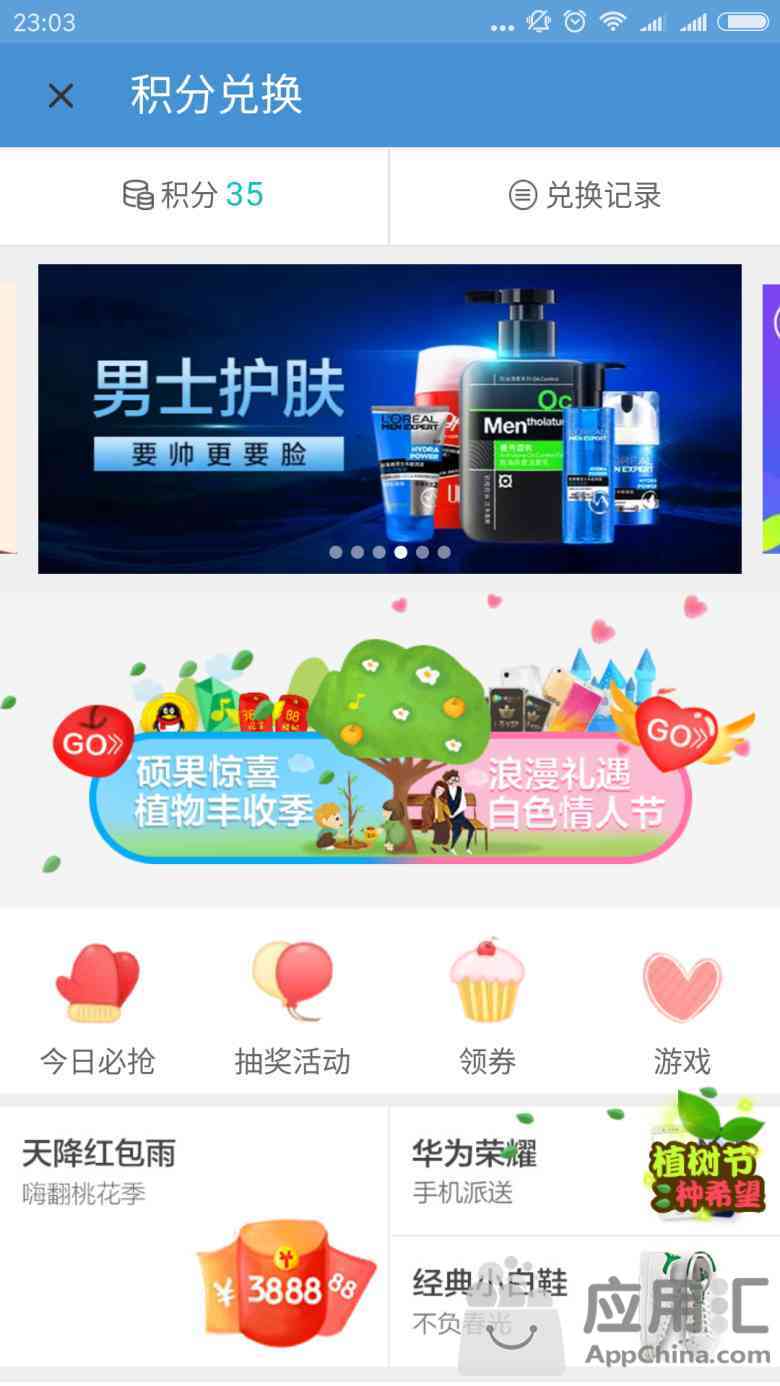Open 硕果惊喜 植物丰收季 promotion
Screen dimensions: 780x1386
(230, 790)
